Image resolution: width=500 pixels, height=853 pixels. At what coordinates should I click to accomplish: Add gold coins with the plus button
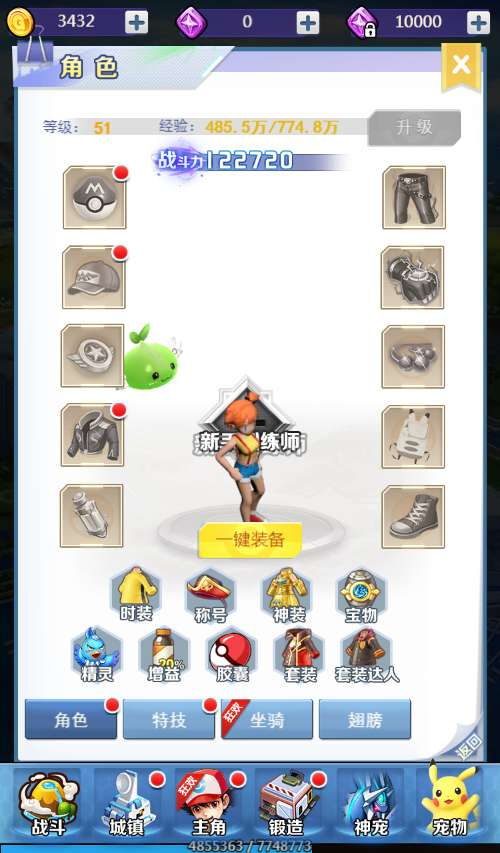137,22
